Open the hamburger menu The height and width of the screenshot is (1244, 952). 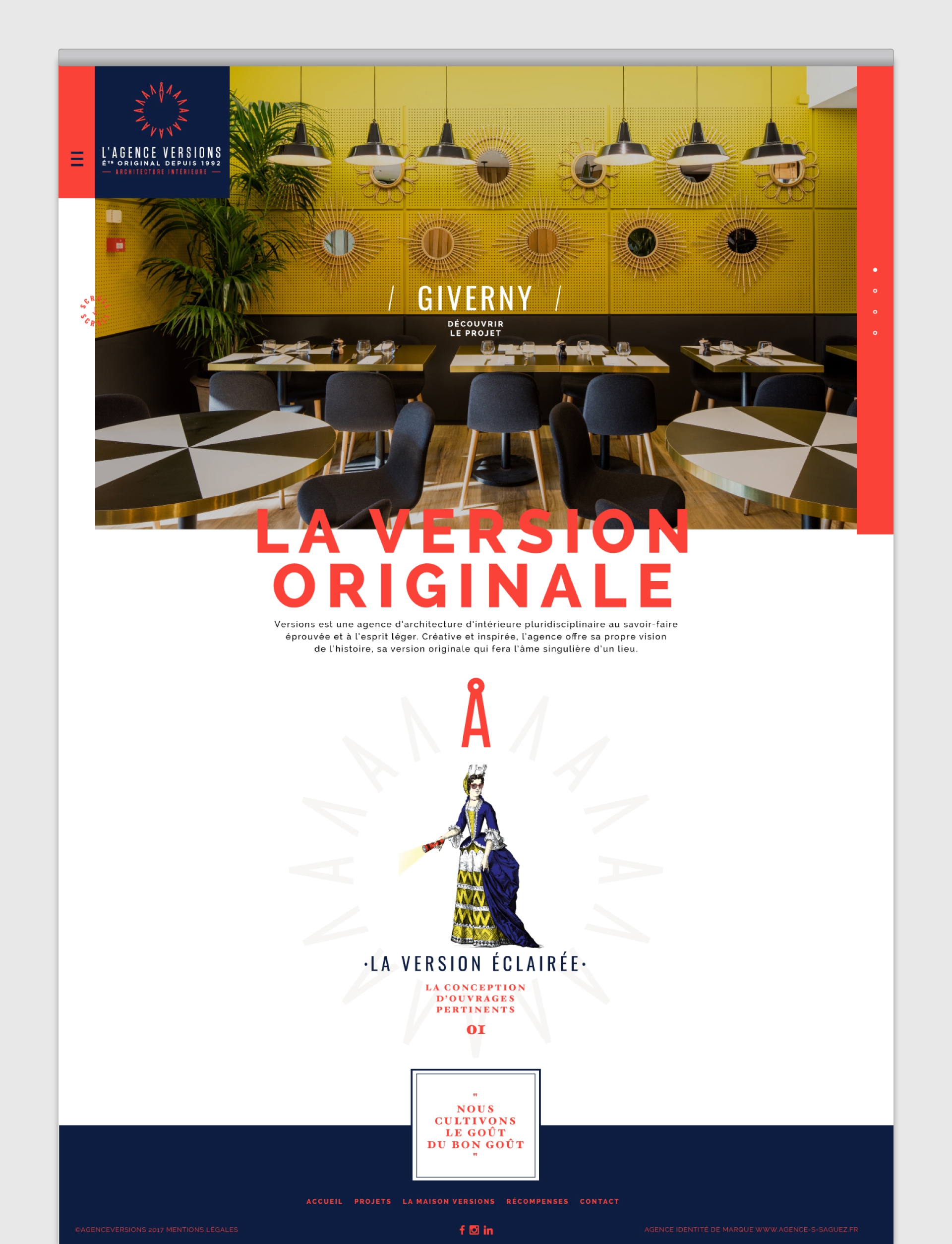point(77,159)
